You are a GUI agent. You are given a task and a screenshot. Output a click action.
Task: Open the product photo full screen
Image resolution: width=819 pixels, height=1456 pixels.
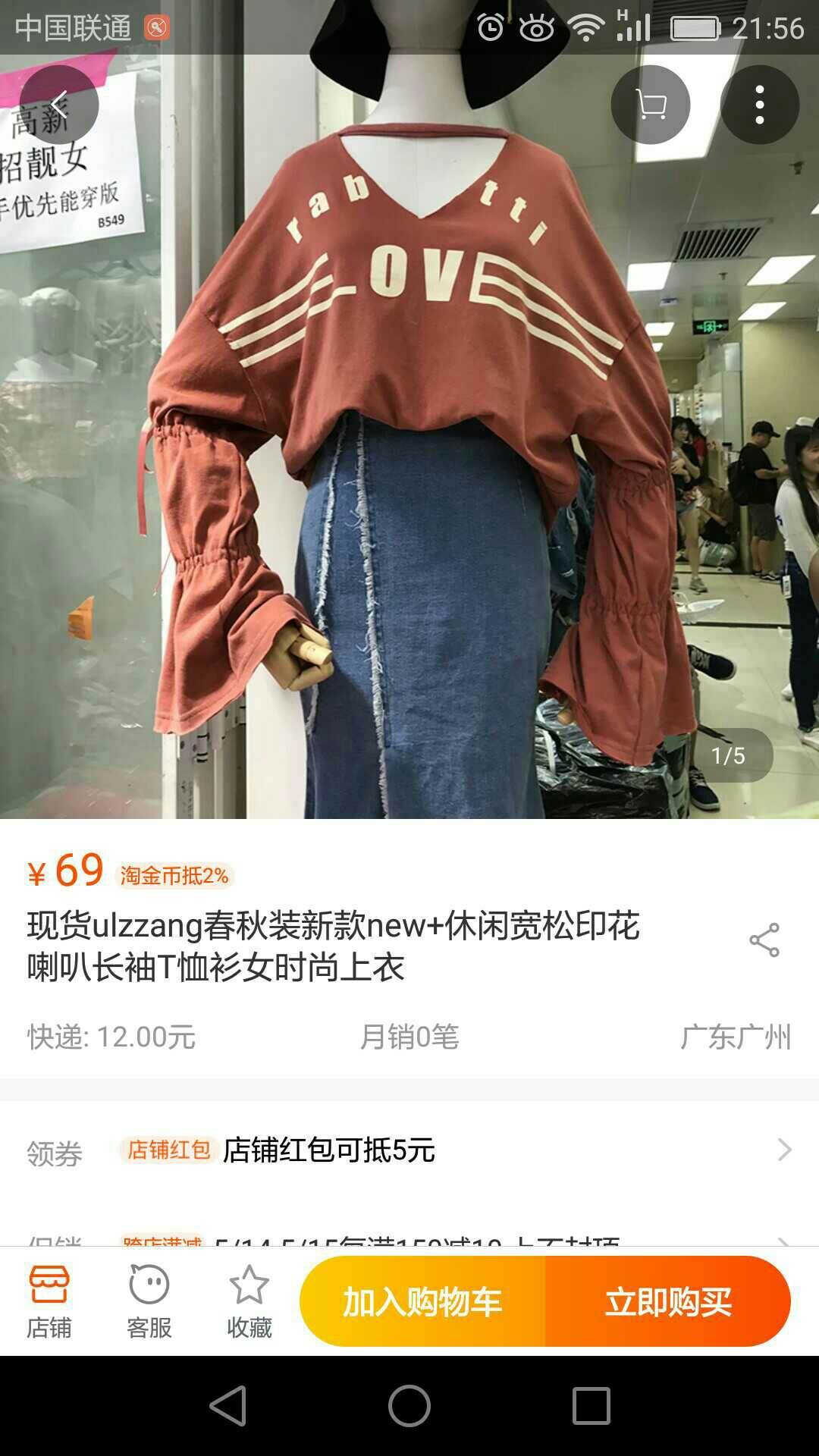(x=409, y=409)
